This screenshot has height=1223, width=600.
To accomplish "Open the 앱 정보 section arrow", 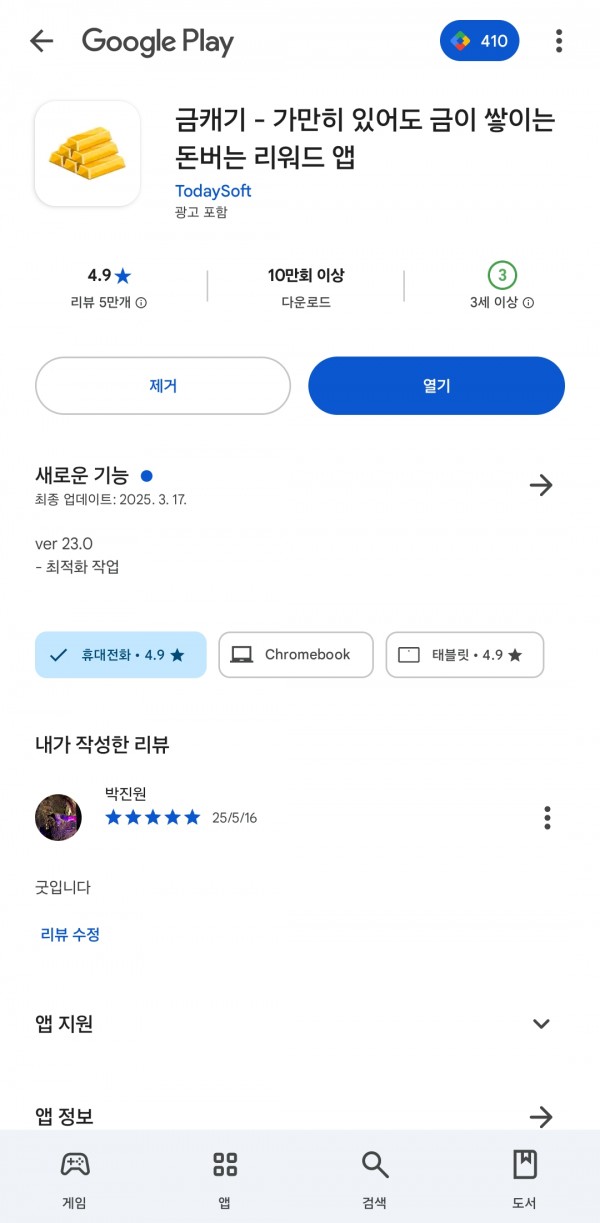I will pos(541,1116).
